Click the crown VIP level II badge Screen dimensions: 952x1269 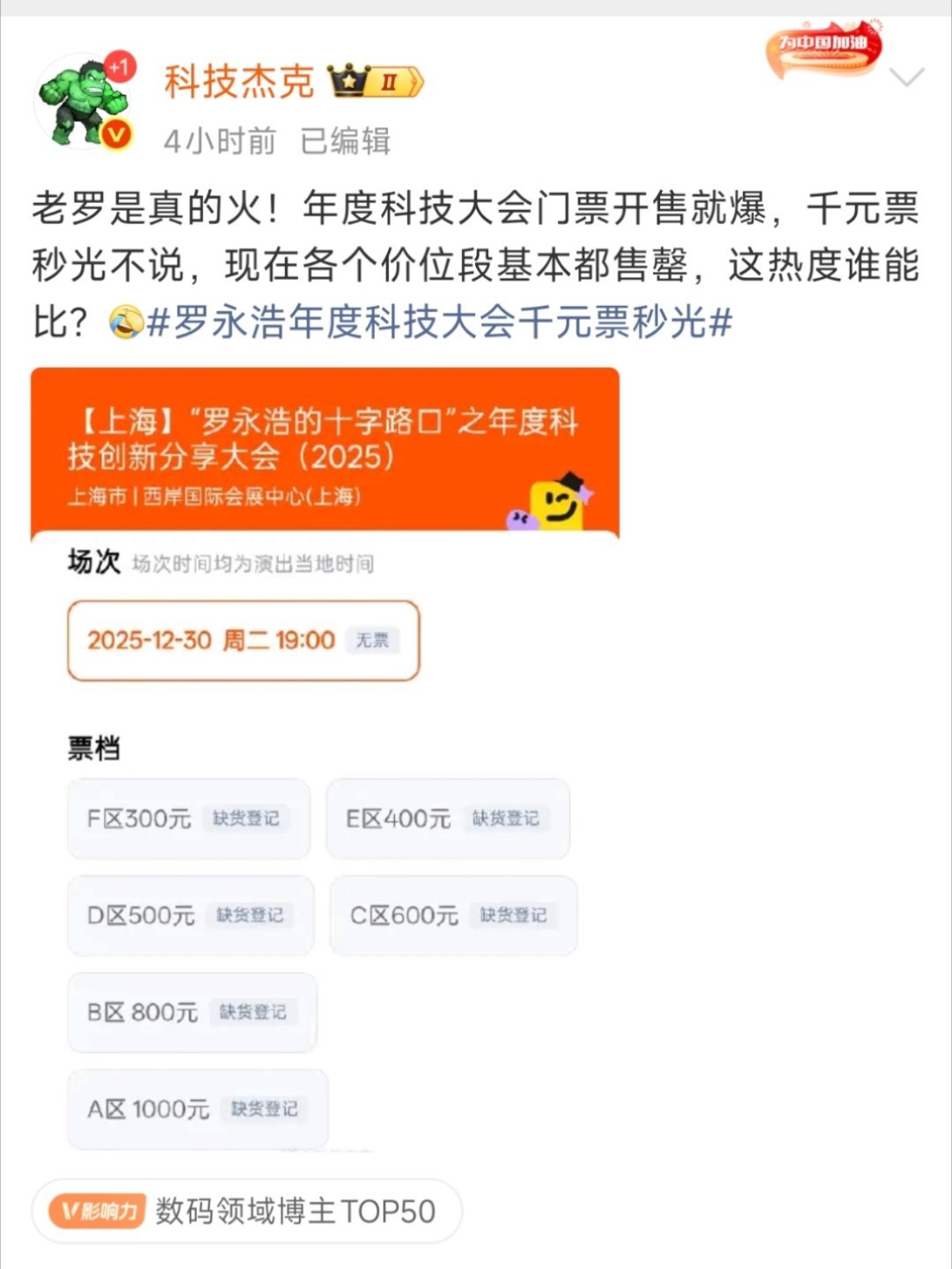click(x=375, y=79)
